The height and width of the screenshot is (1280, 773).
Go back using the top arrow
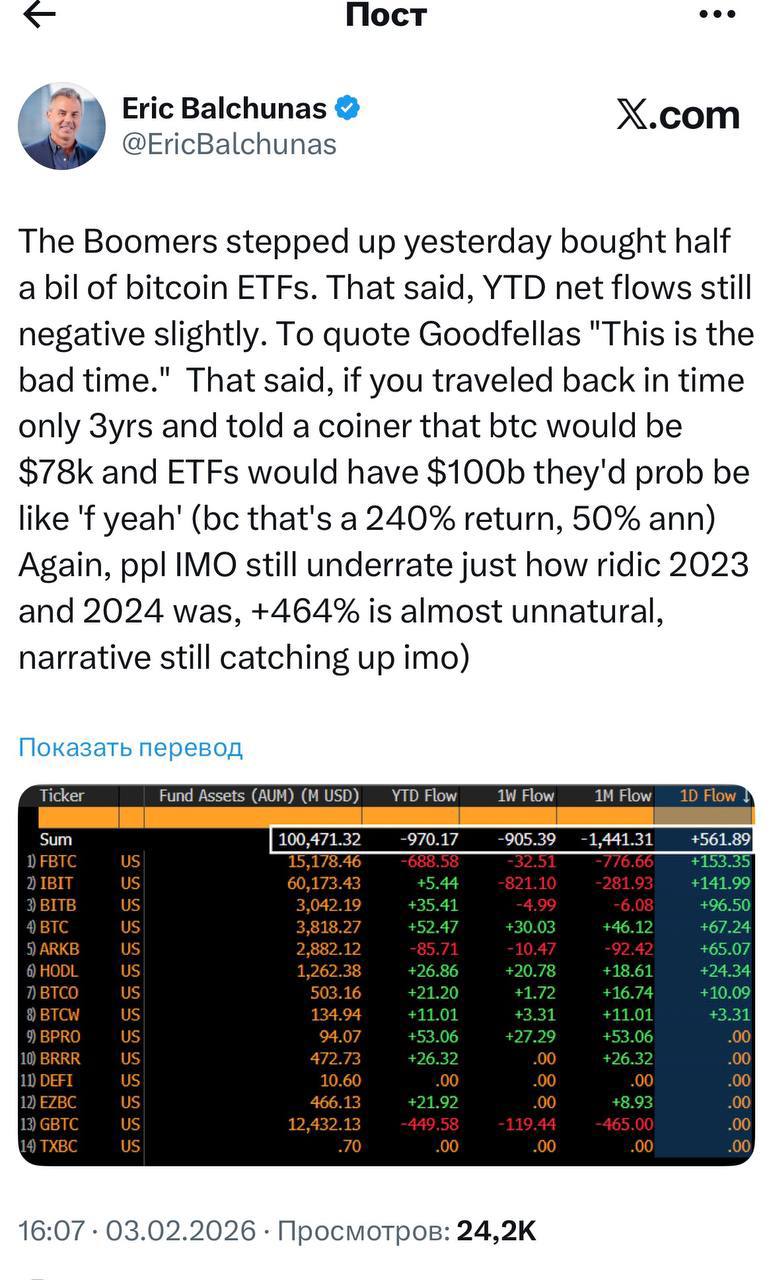(39, 15)
